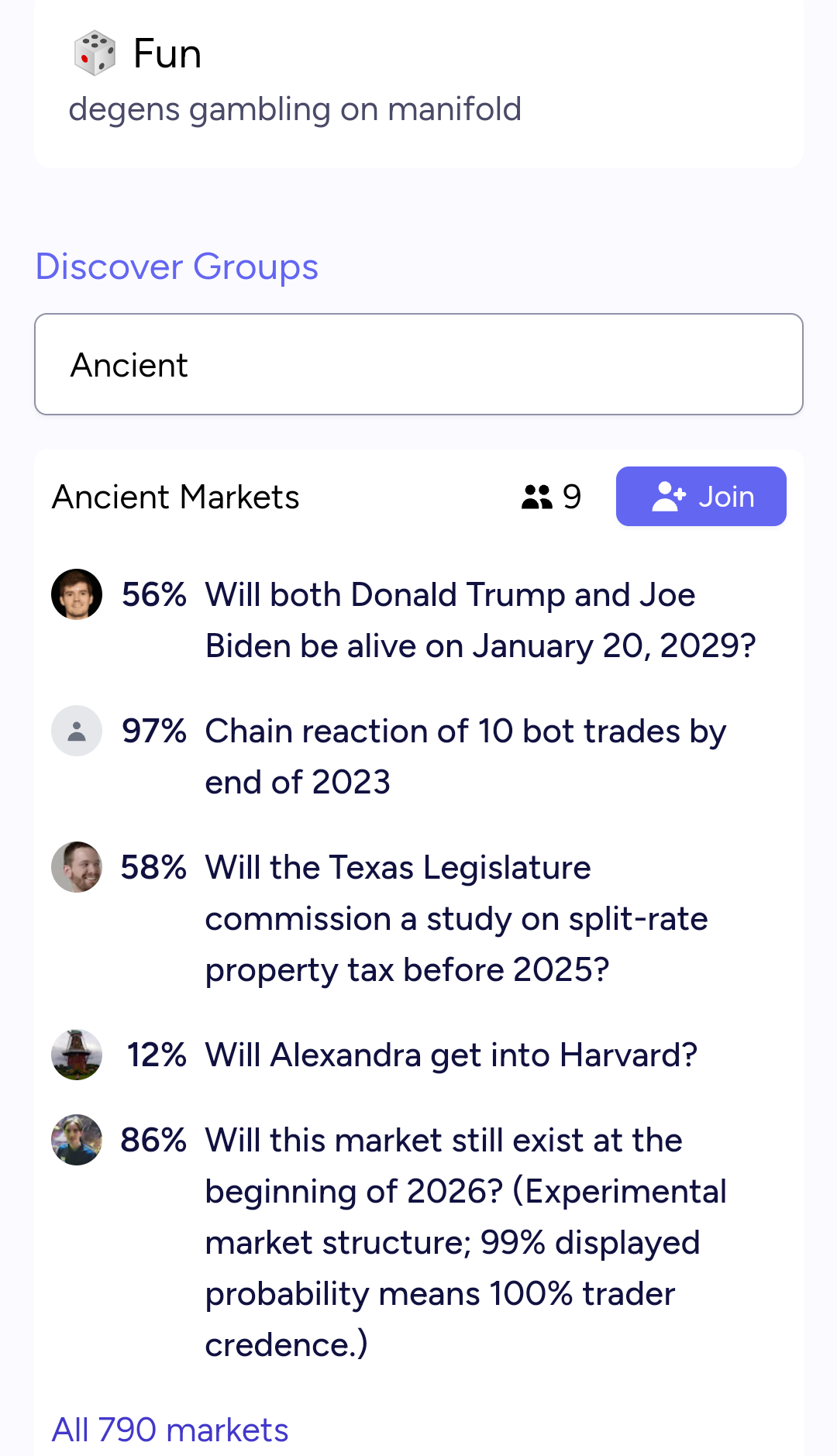View all 790 markets
837x1456 pixels.
point(170,1430)
